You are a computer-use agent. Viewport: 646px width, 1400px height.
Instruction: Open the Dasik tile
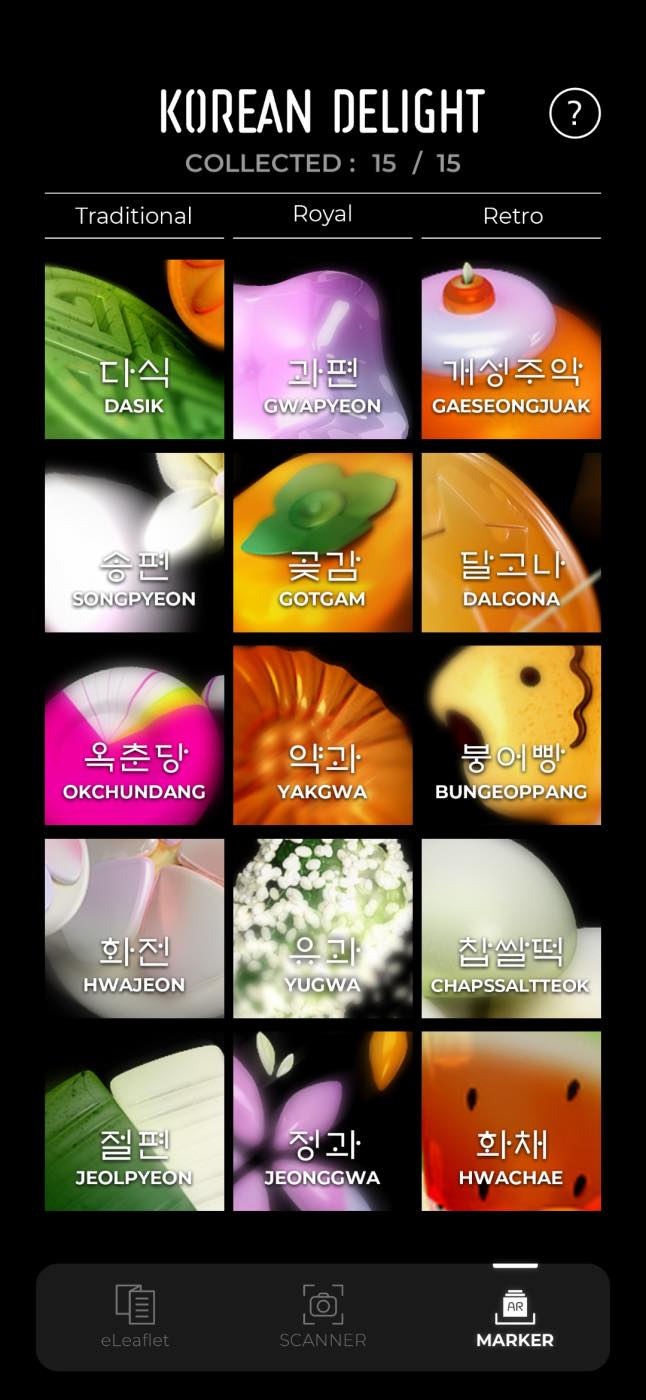[x=134, y=349]
